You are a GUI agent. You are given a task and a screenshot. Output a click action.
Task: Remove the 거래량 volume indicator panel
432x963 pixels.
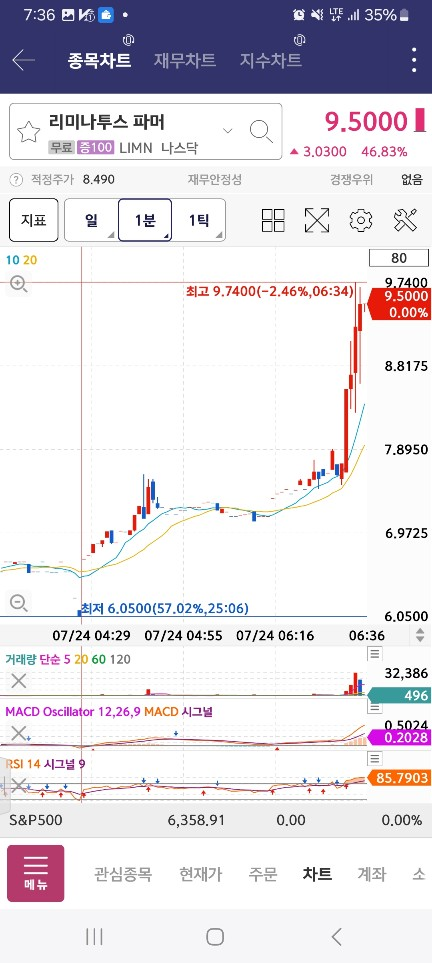tap(19, 680)
